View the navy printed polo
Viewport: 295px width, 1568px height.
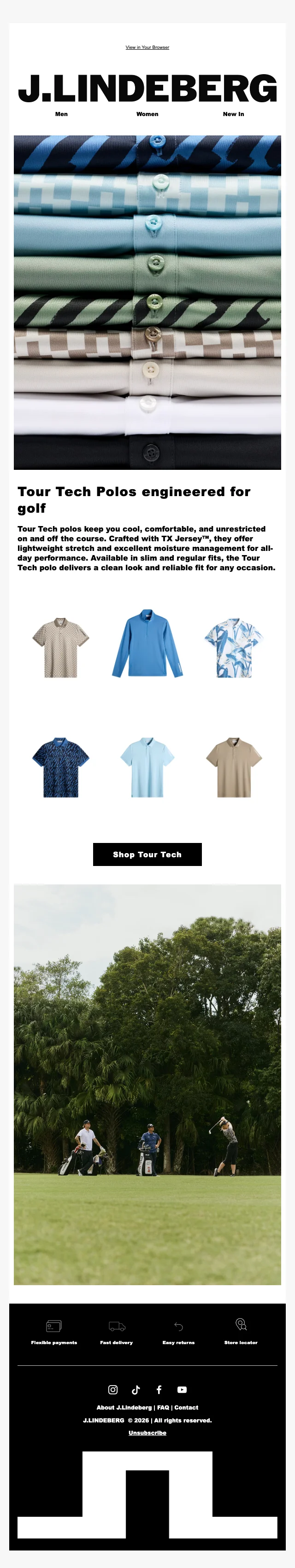[x=61, y=767]
